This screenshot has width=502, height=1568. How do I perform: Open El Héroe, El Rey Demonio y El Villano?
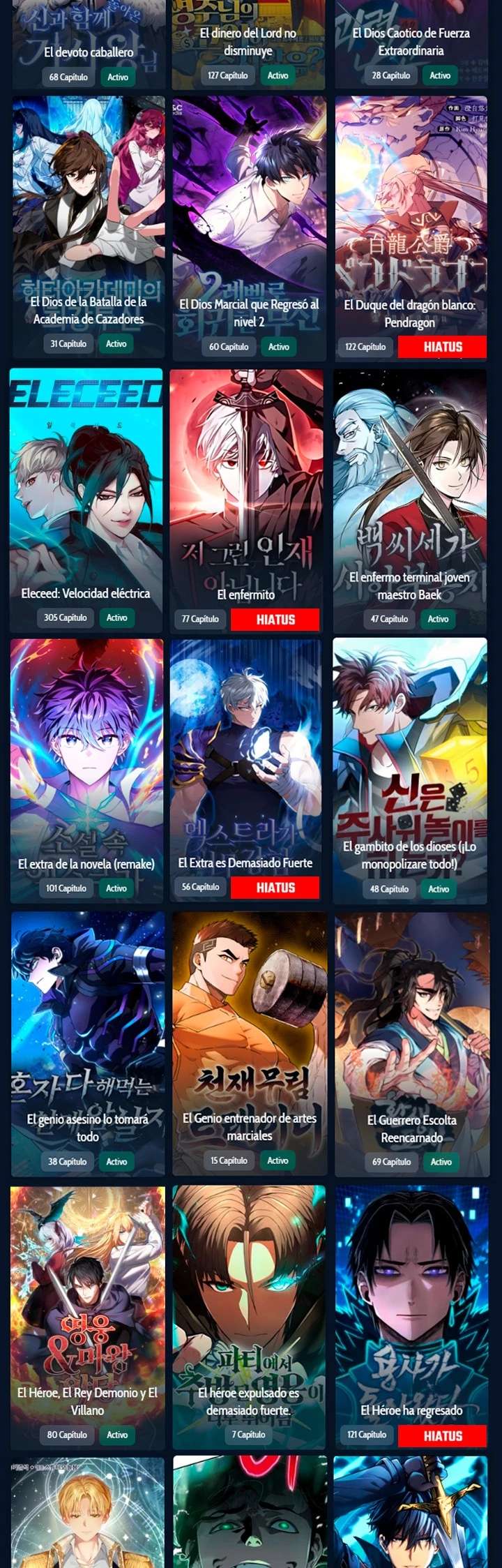point(88,1317)
